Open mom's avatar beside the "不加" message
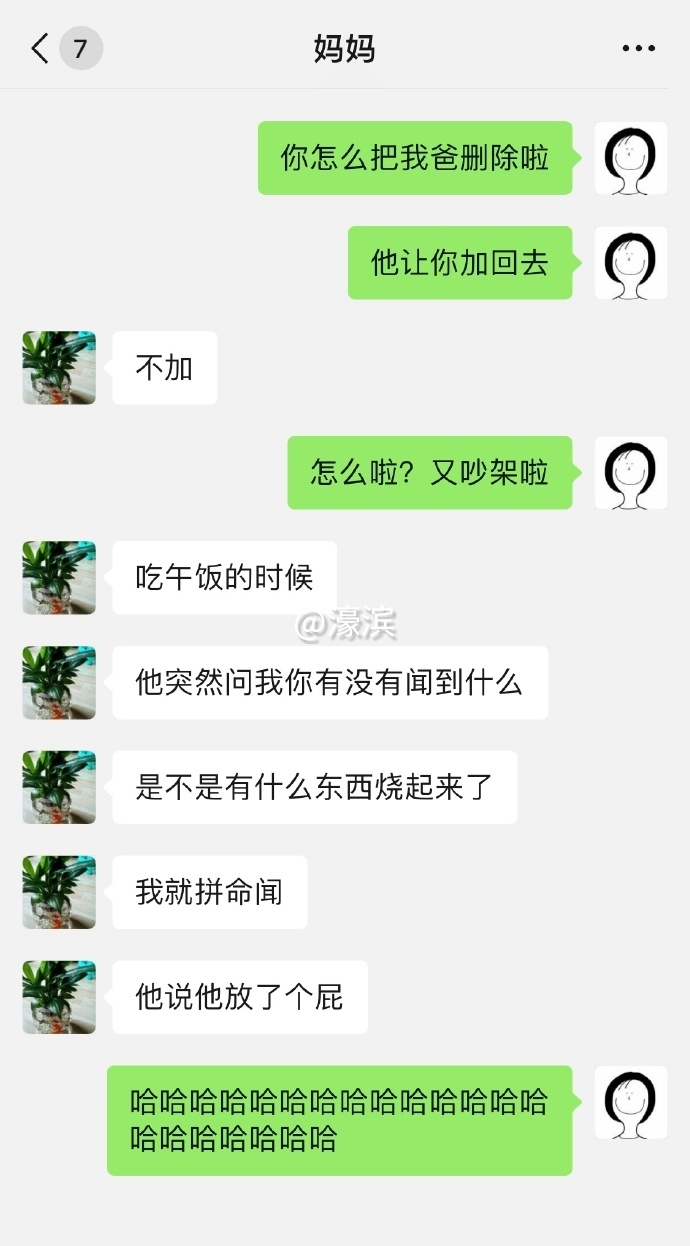The image size is (690, 1246). [x=59, y=368]
